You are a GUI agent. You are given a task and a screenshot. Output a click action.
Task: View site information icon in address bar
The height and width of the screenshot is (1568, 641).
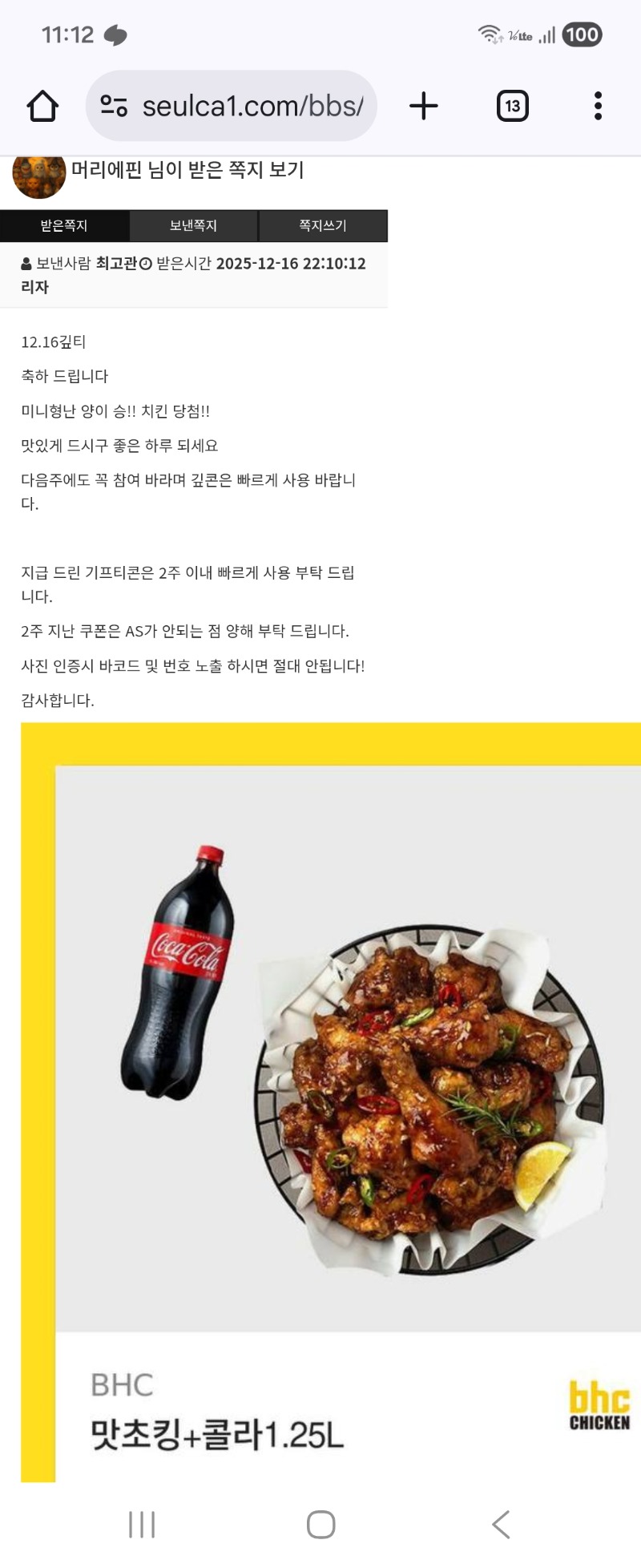(114, 106)
